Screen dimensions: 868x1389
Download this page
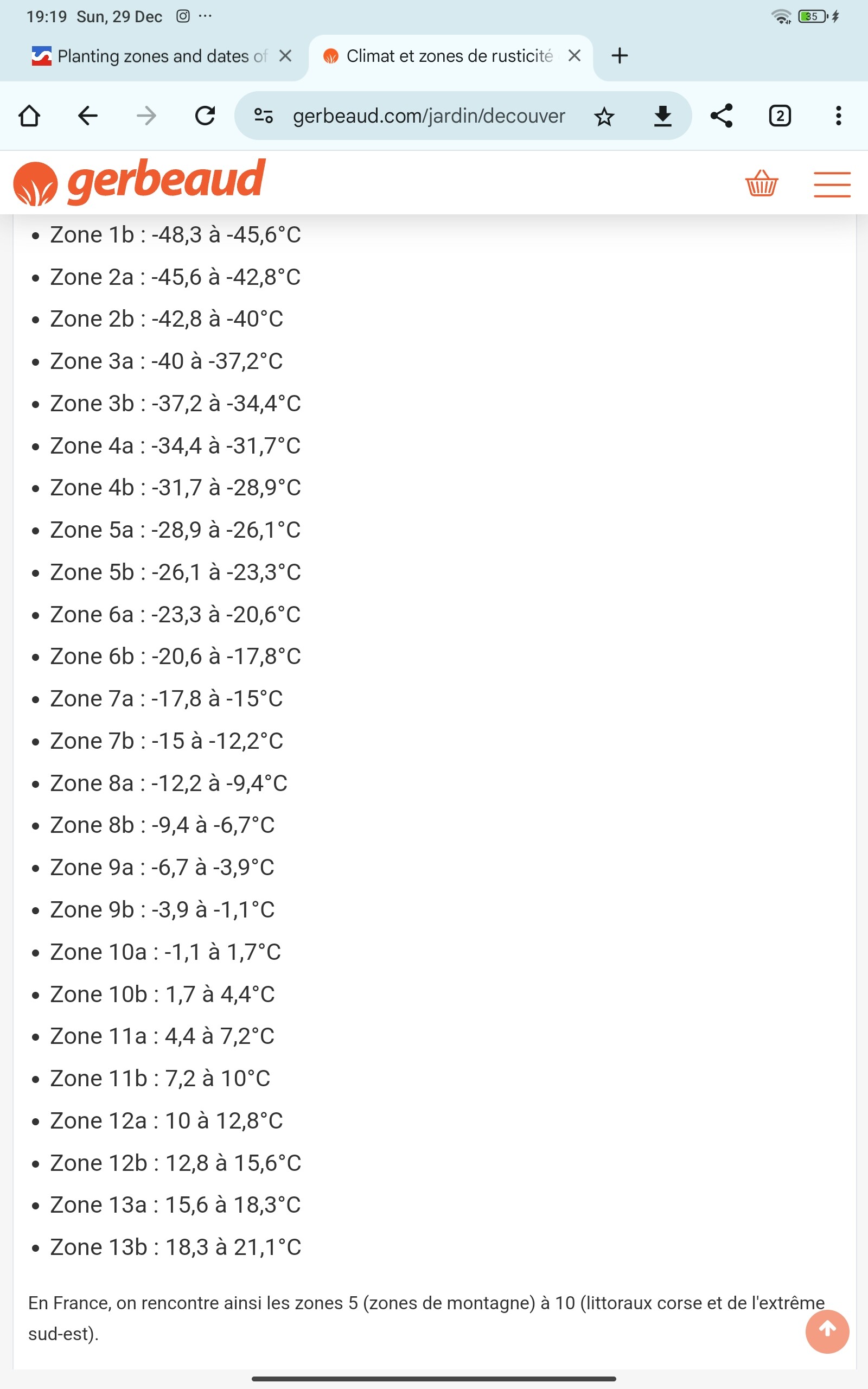point(662,116)
